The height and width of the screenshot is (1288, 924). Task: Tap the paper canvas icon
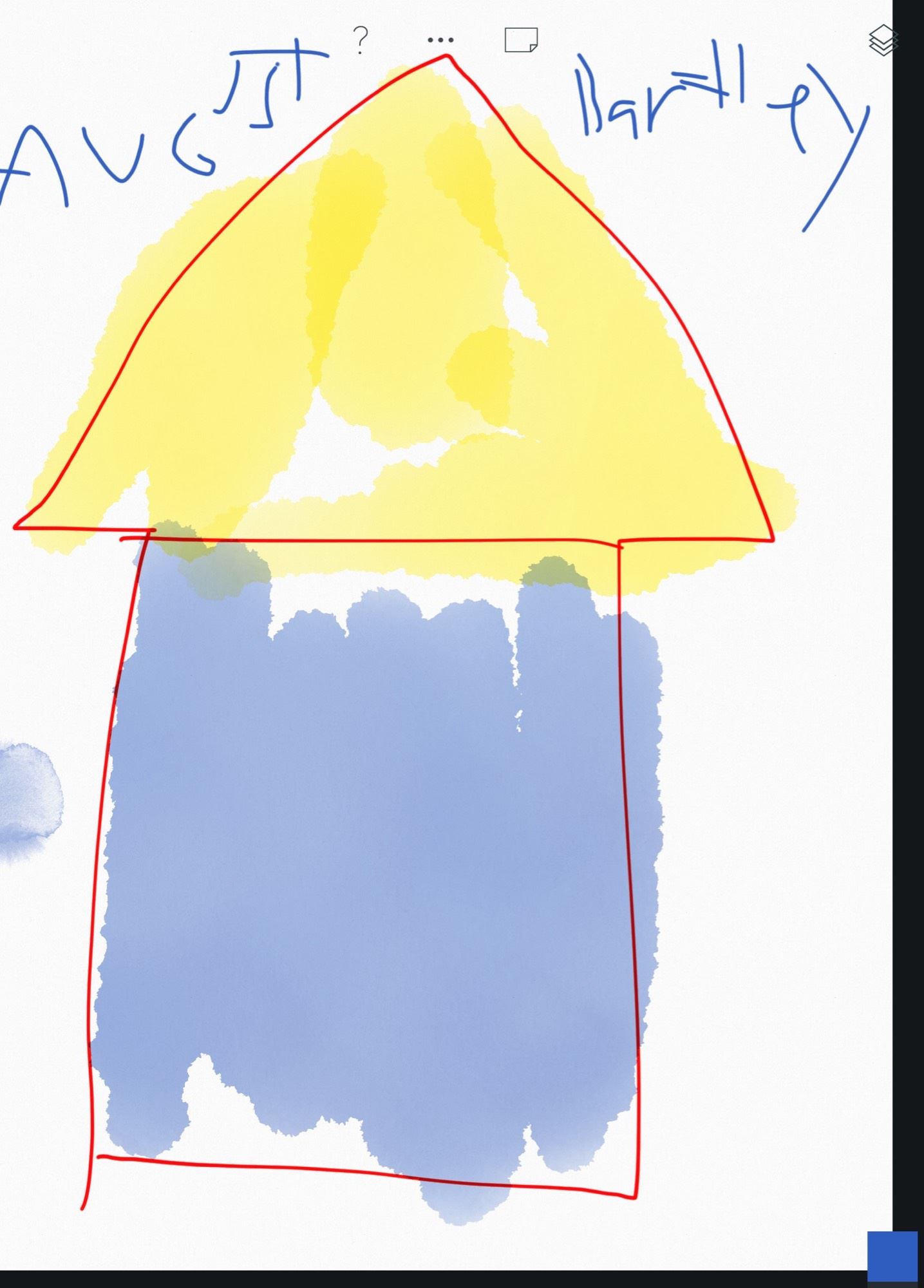click(x=521, y=40)
